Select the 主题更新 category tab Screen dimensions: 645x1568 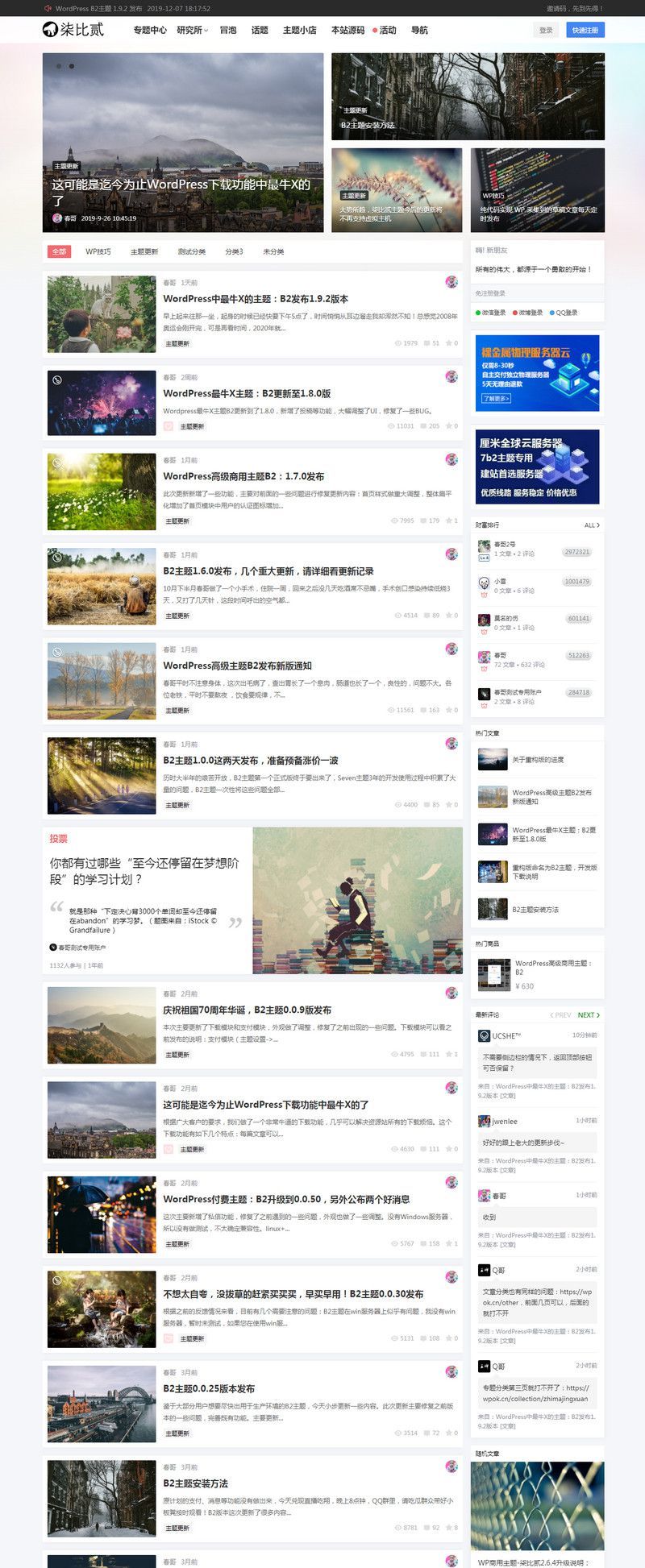click(144, 251)
